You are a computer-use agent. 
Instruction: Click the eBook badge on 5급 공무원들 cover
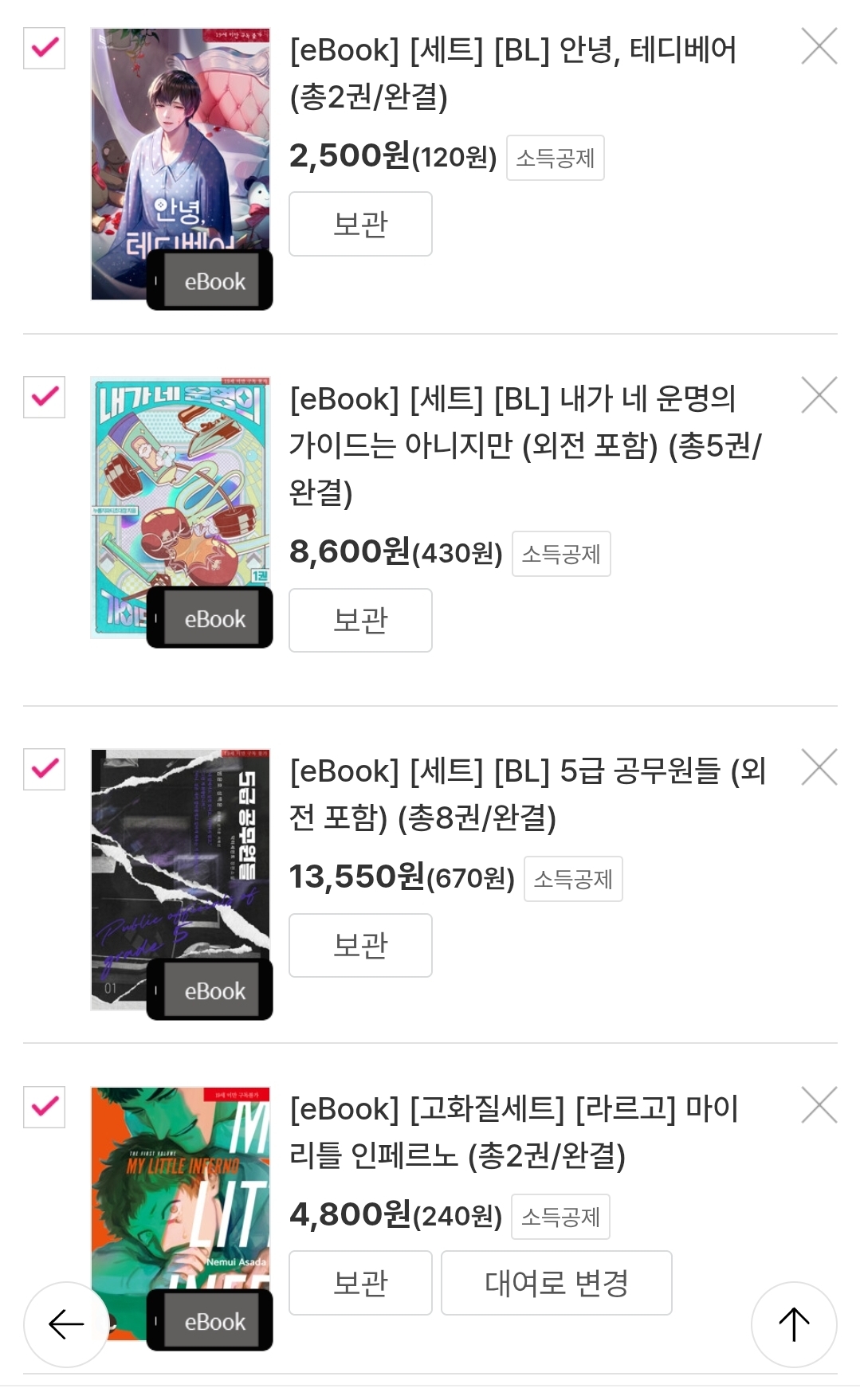[x=210, y=990]
